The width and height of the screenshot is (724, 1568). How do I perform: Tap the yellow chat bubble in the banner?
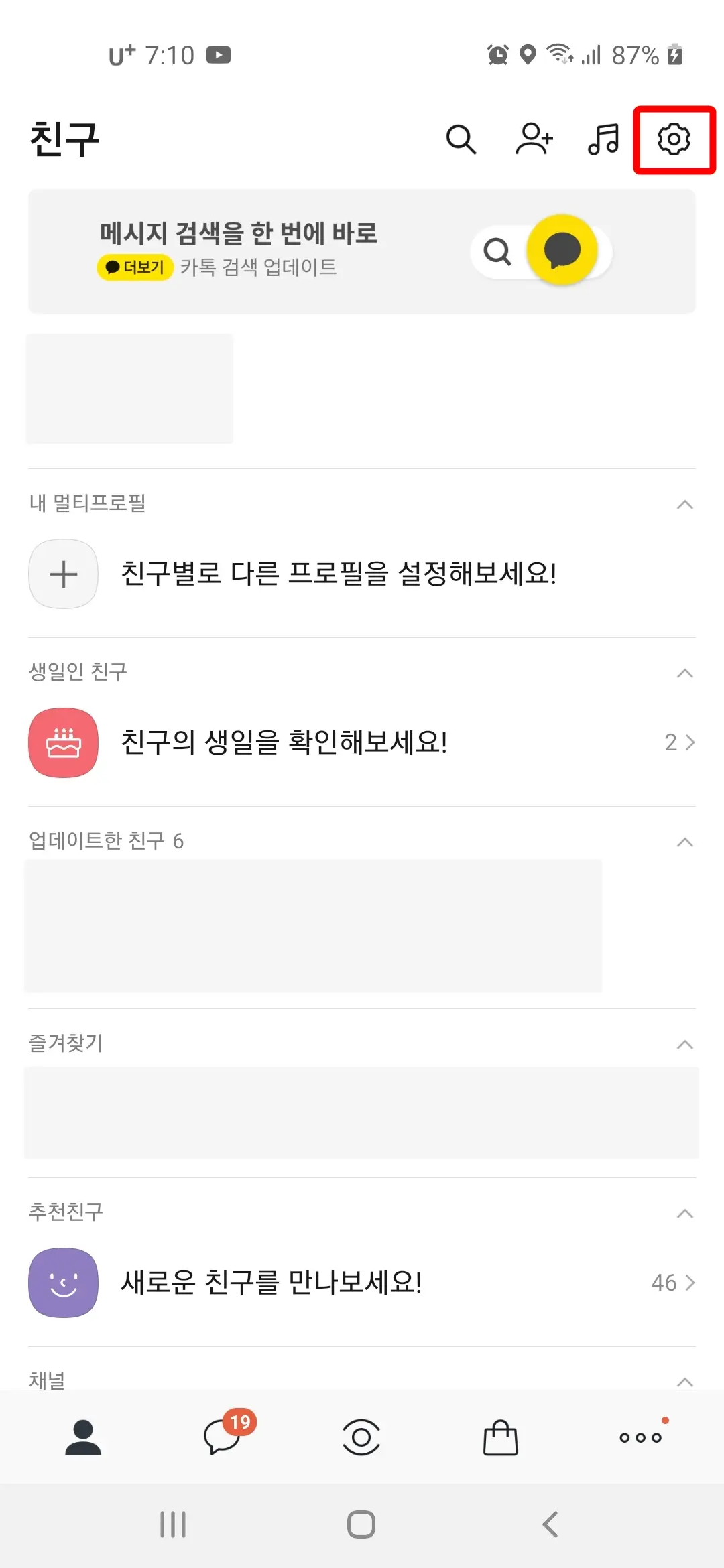[x=563, y=249]
